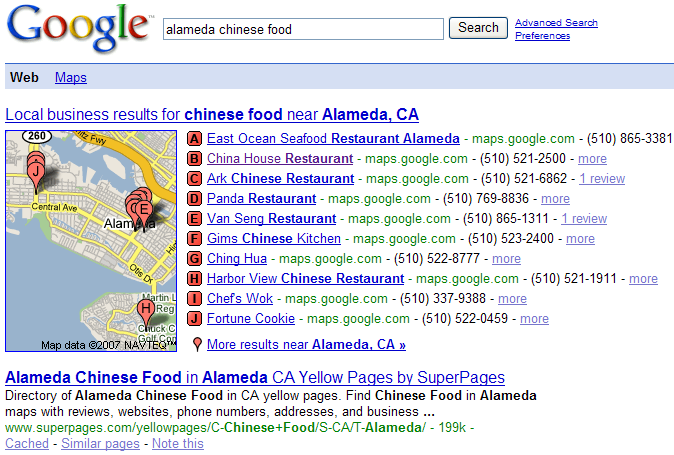Show more info for Ching Hua
This screenshot has height=455, width=674.
pos(506,259)
